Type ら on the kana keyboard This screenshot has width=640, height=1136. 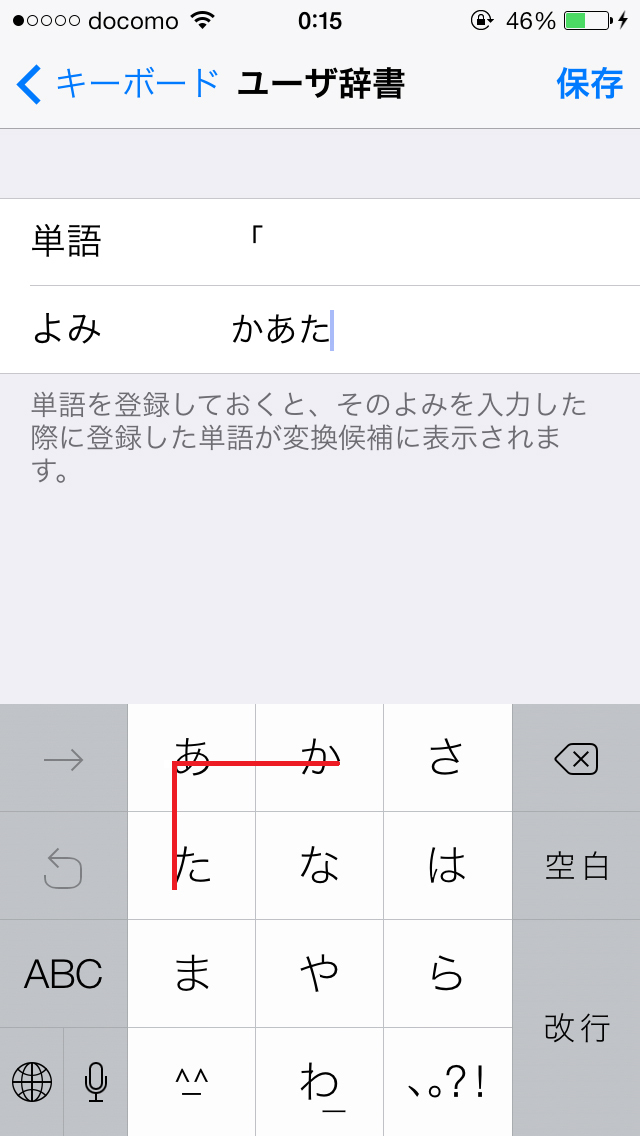[x=447, y=973]
